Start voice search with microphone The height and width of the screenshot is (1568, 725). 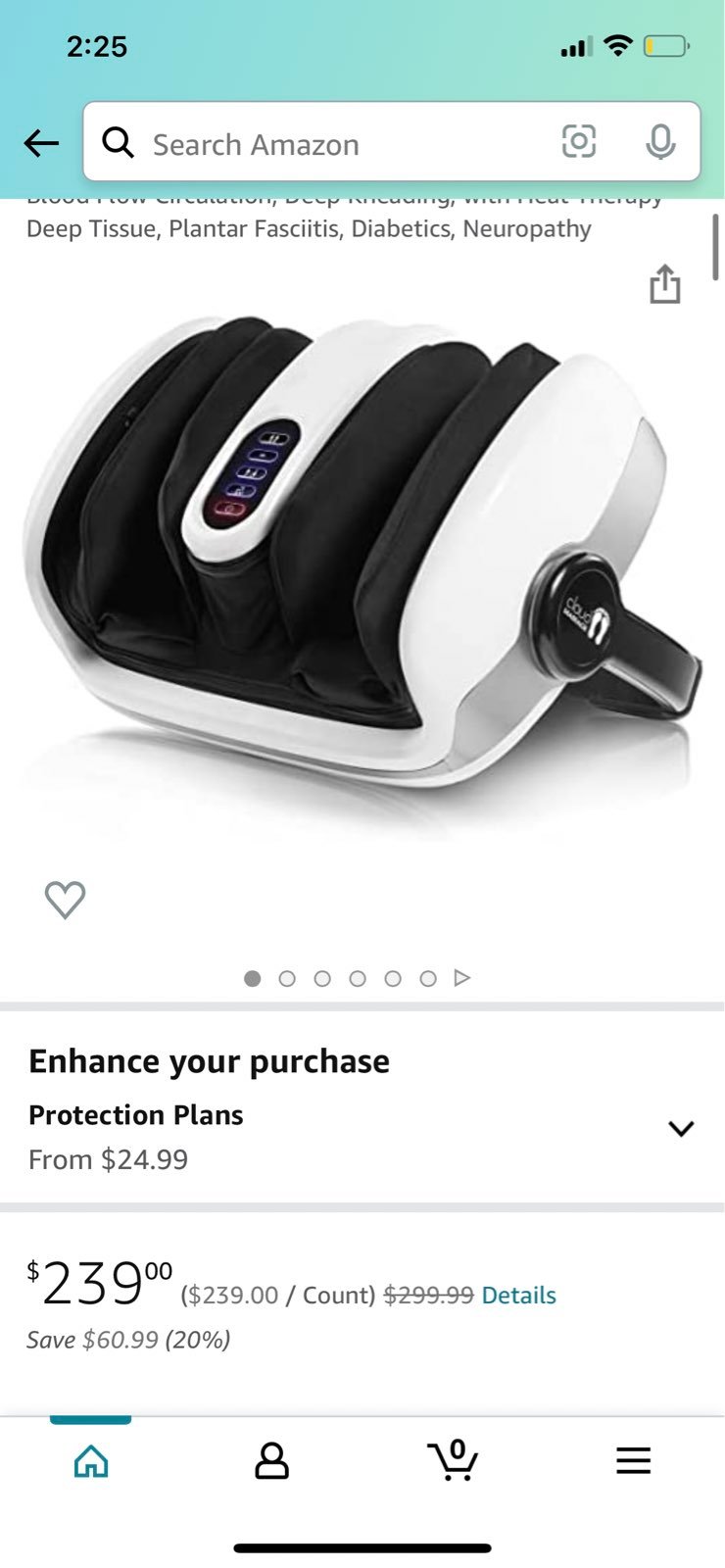(x=660, y=142)
